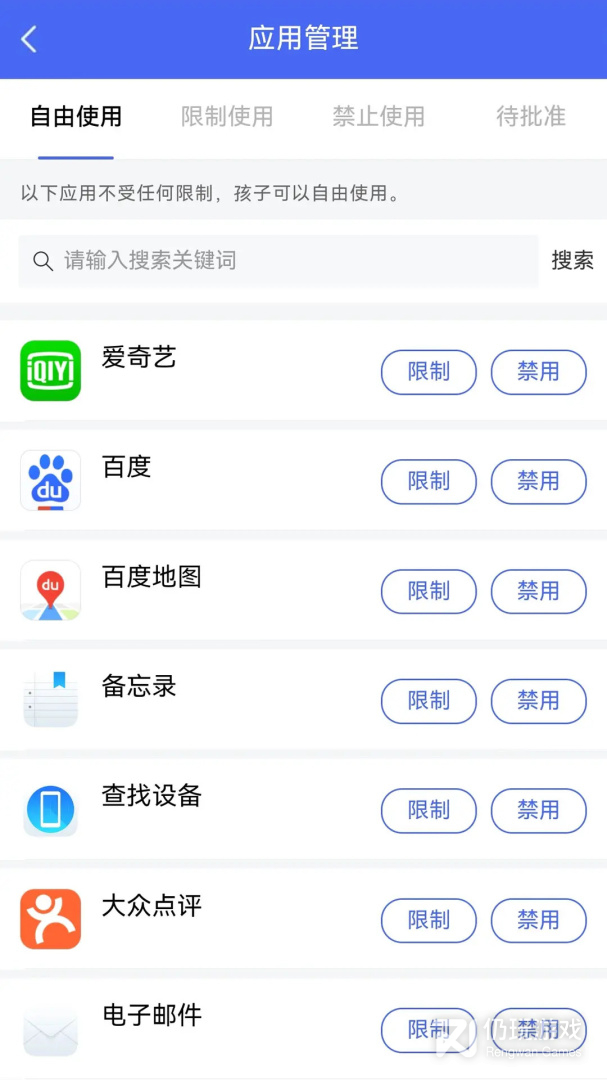This screenshot has width=607, height=1080.
Task: Forbid 大众点评 via 禁用
Action: click(x=538, y=921)
